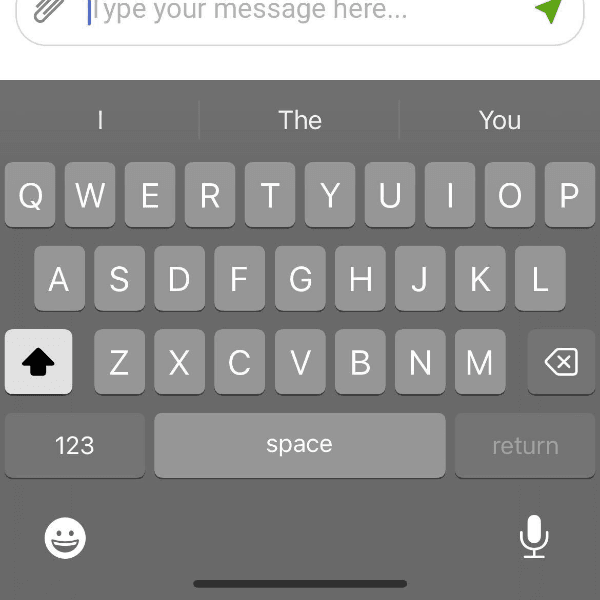The image size is (600, 600).
Task: Focus the message input field
Action: pos(300,12)
